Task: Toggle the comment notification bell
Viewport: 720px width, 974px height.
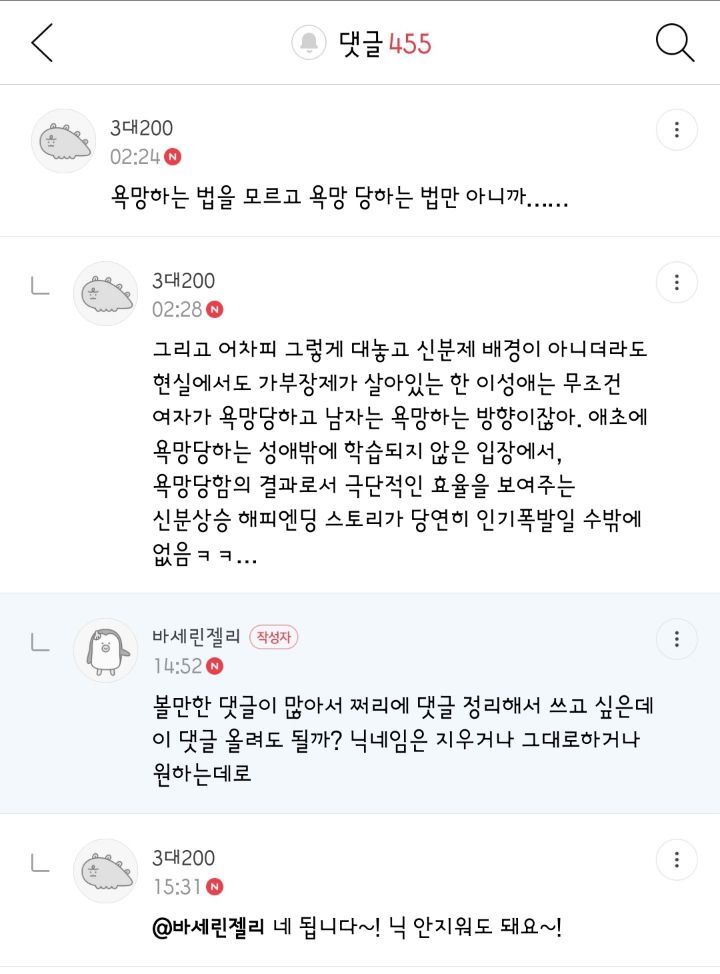Action: point(309,43)
